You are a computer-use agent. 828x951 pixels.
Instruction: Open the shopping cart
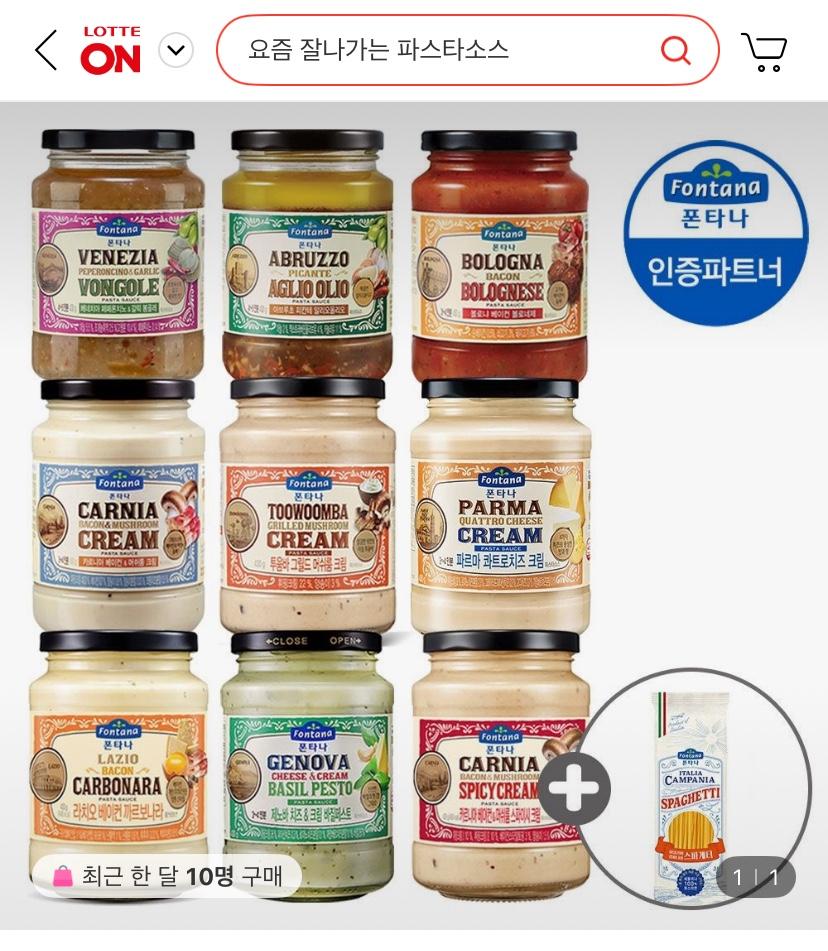(x=764, y=51)
